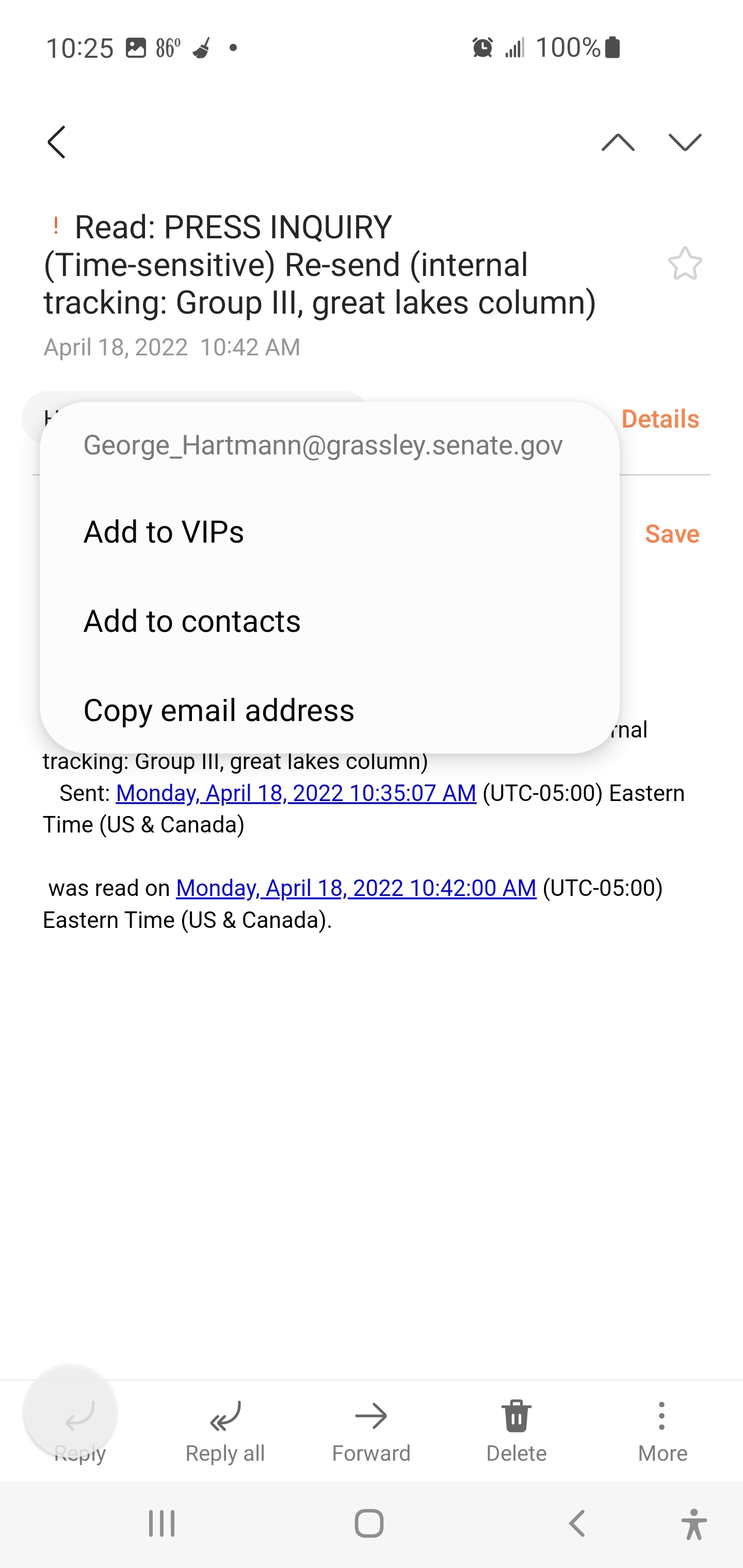Open the sent date link 10:35:07 AM
The width and height of the screenshot is (743, 1568).
[296, 793]
